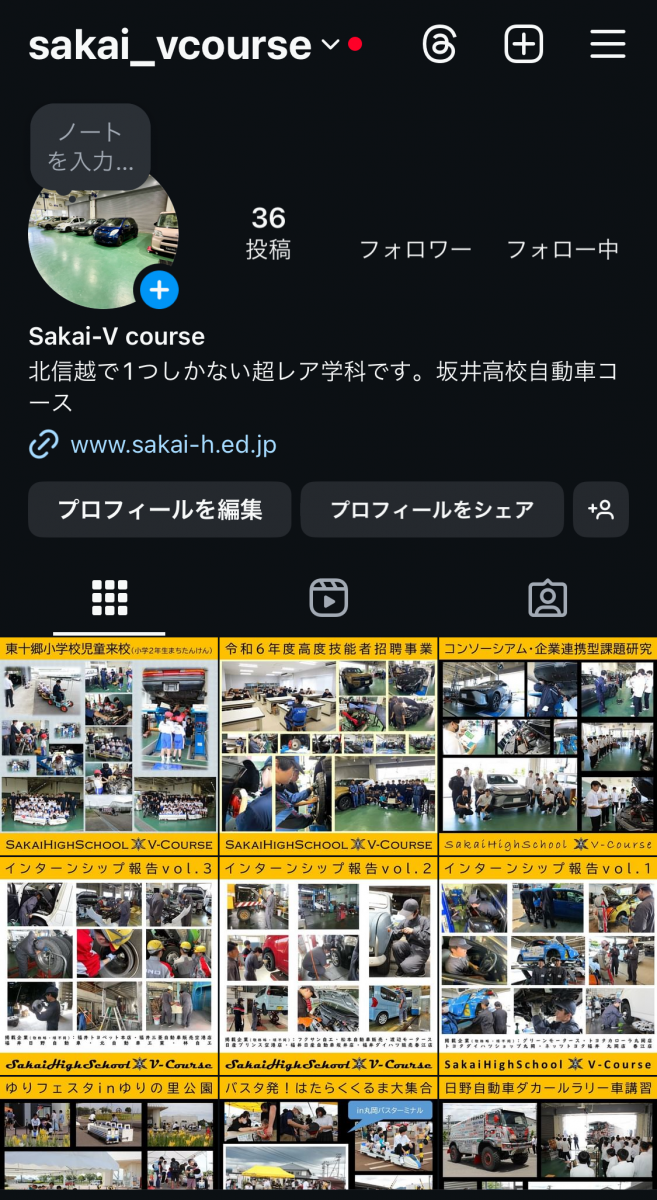The height and width of the screenshot is (1200, 657).
Task: Open the フォロワー followers list
Action: [415, 249]
